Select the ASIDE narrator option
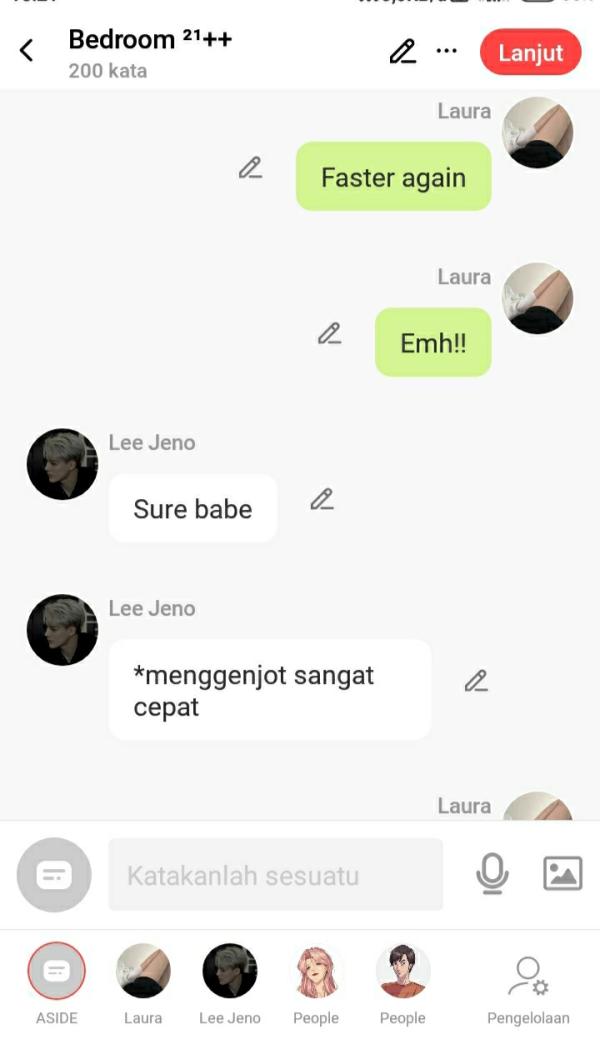The height and width of the screenshot is (1039, 600). coord(57,972)
